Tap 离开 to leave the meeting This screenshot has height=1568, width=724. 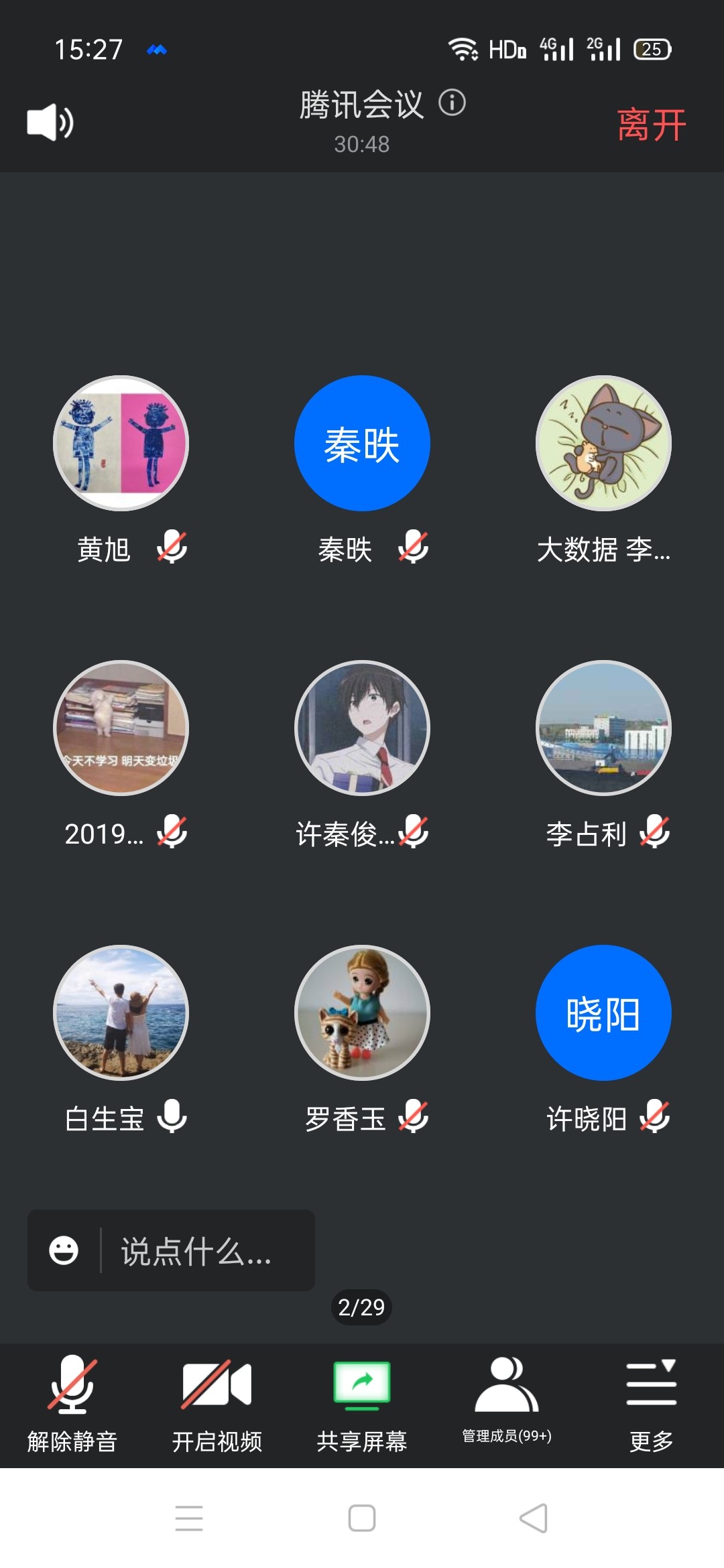651,125
